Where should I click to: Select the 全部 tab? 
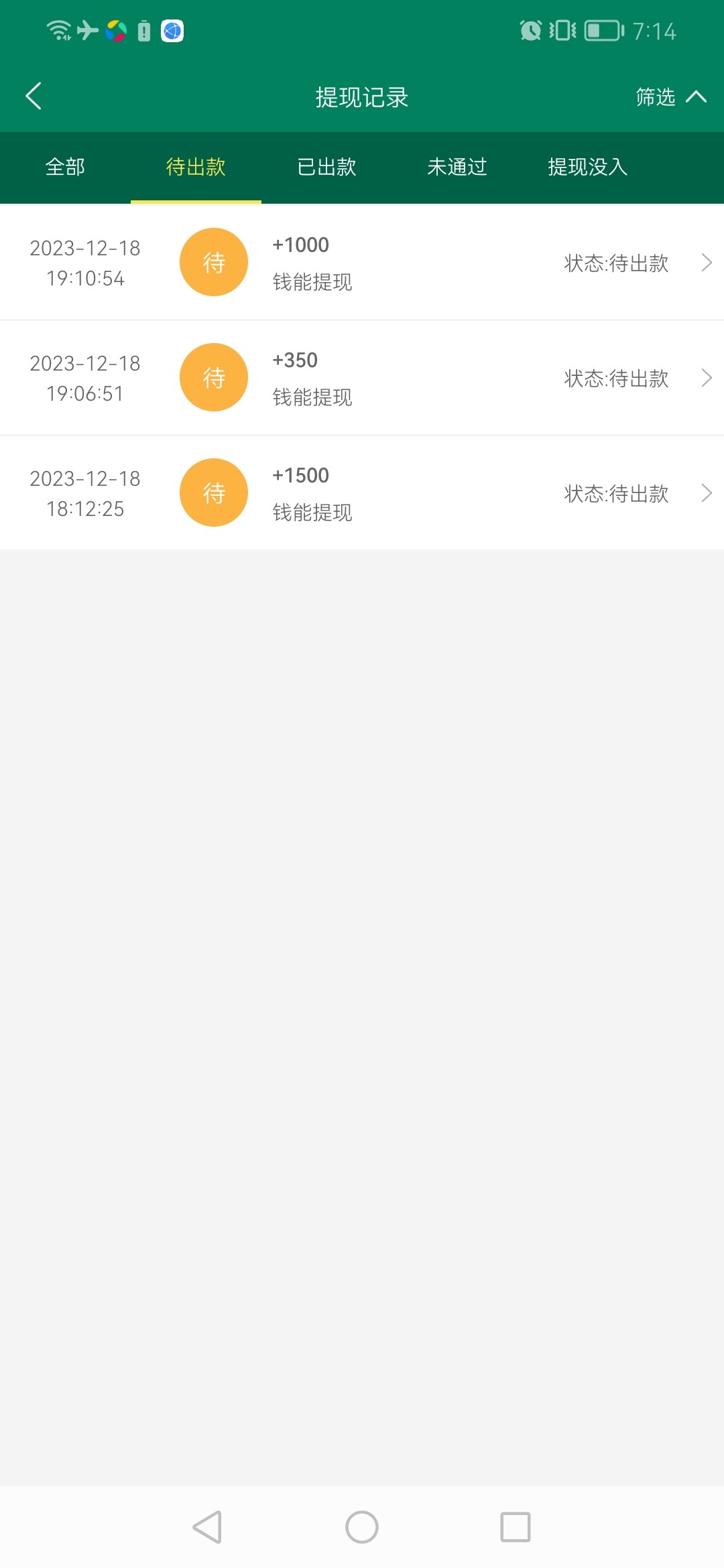point(64,167)
